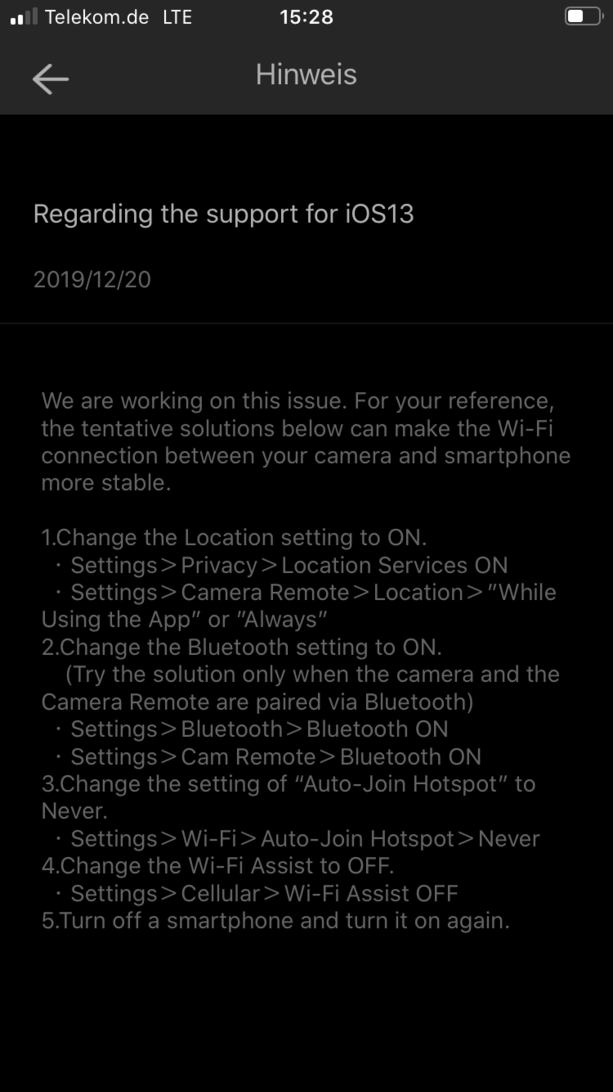Screen dimensions: 613x1092
Task: Go back from the Hinweis page
Action: tap(50, 79)
